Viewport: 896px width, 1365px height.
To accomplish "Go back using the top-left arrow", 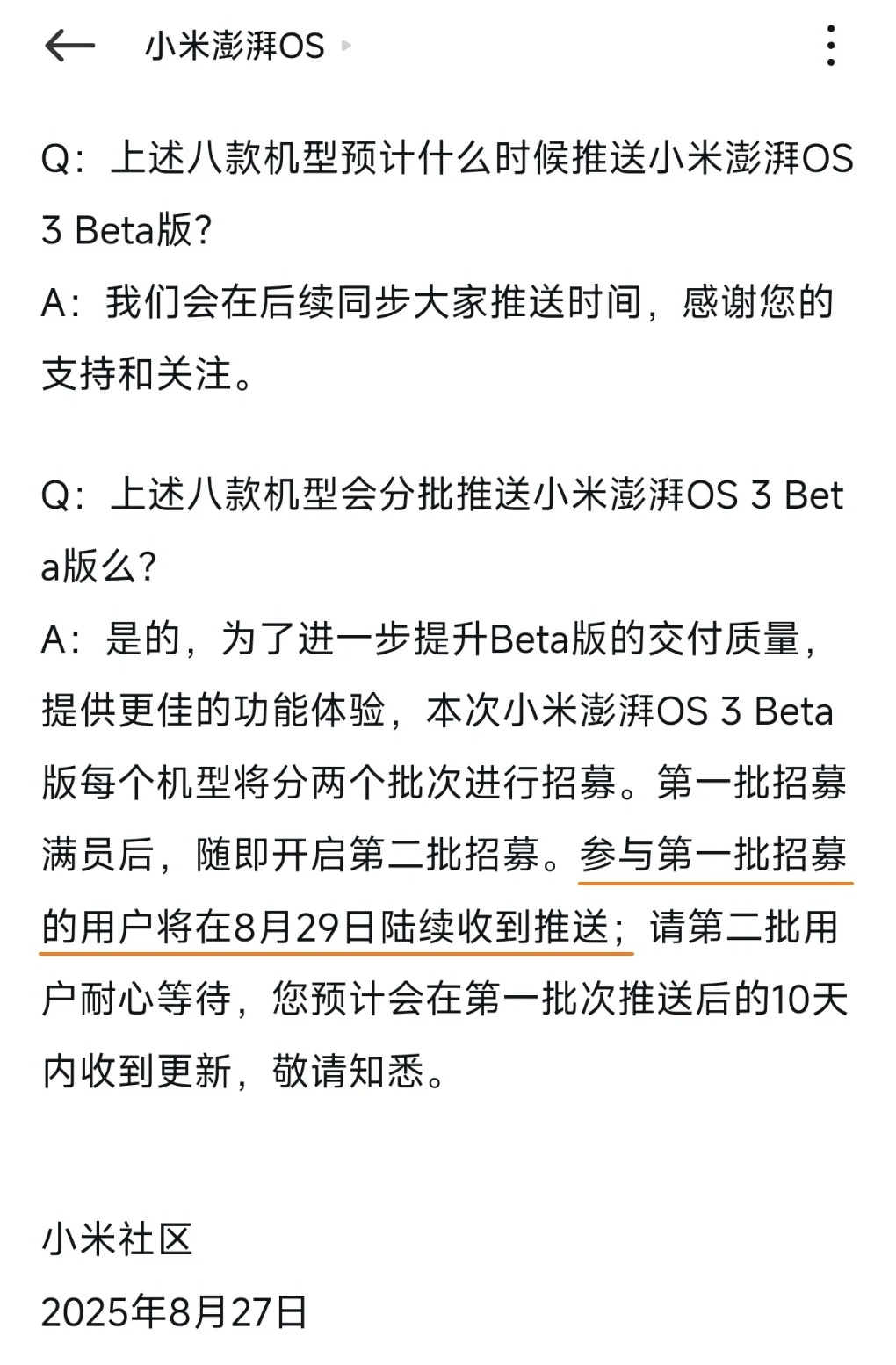I will 69,46.
